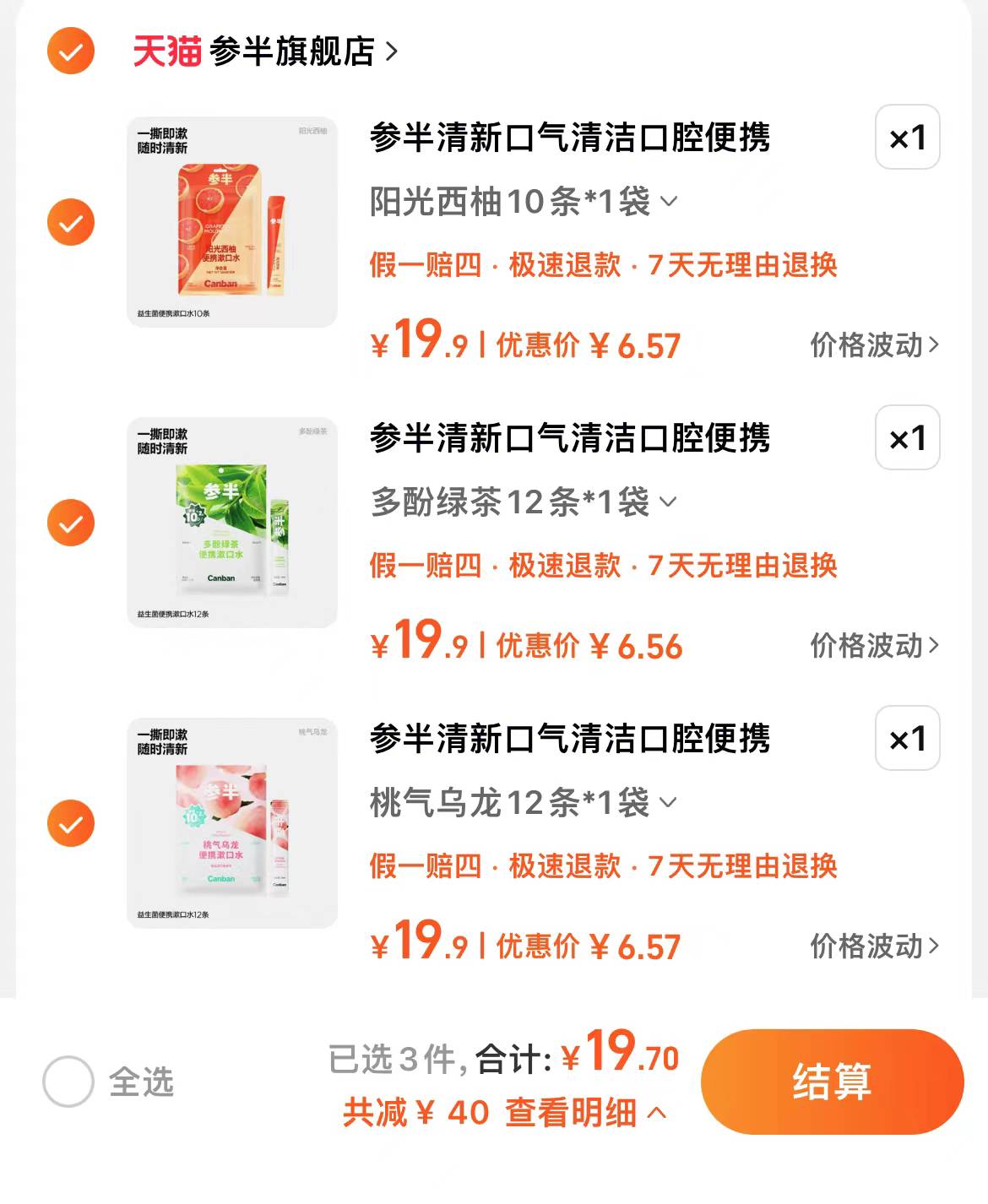Viewport: 988px width, 1204px height.
Task: Open the SKU dropdown for 多酚绿茶12条*1袋
Action: (670, 502)
